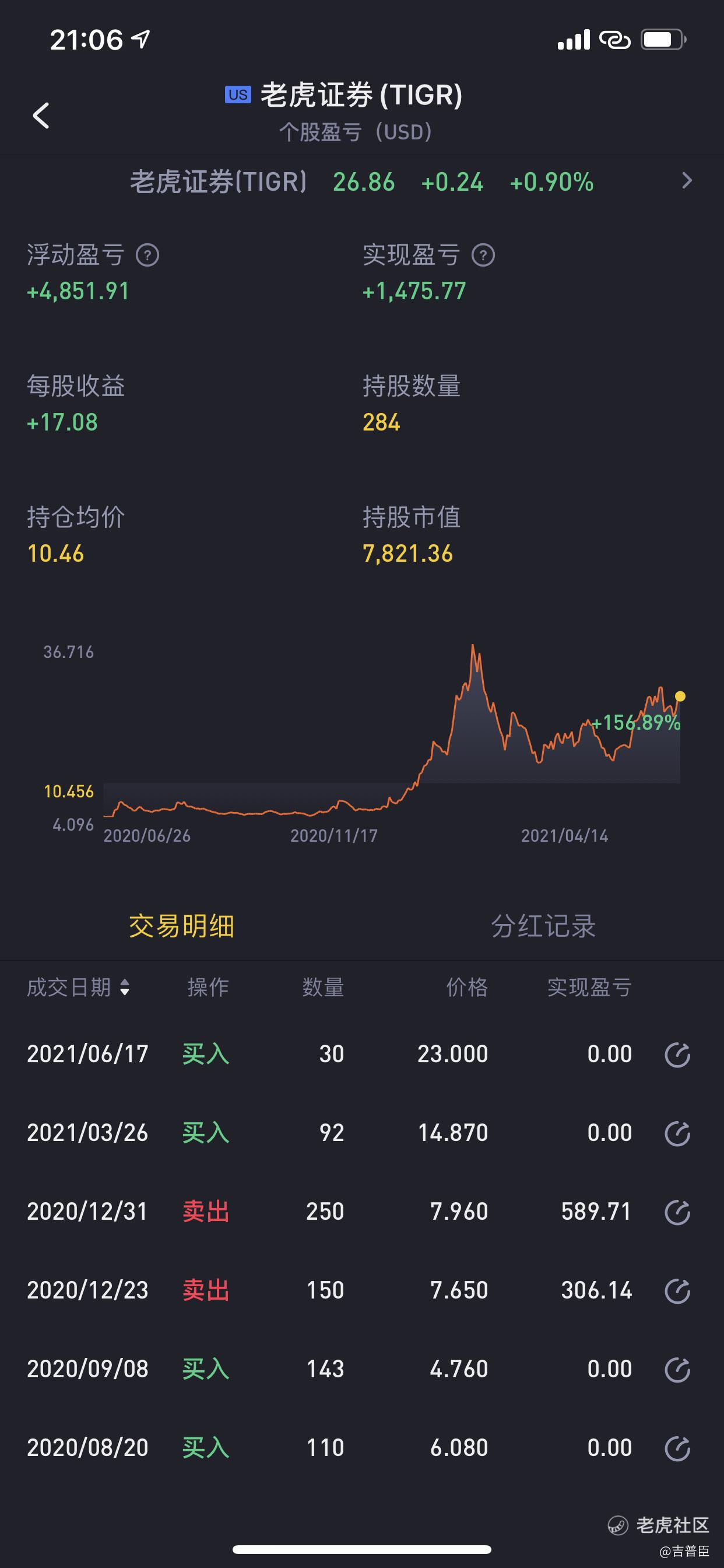This screenshot has width=724, height=1568.
Task: Show help for 实现盈亏 question mark
Action: coord(483,255)
